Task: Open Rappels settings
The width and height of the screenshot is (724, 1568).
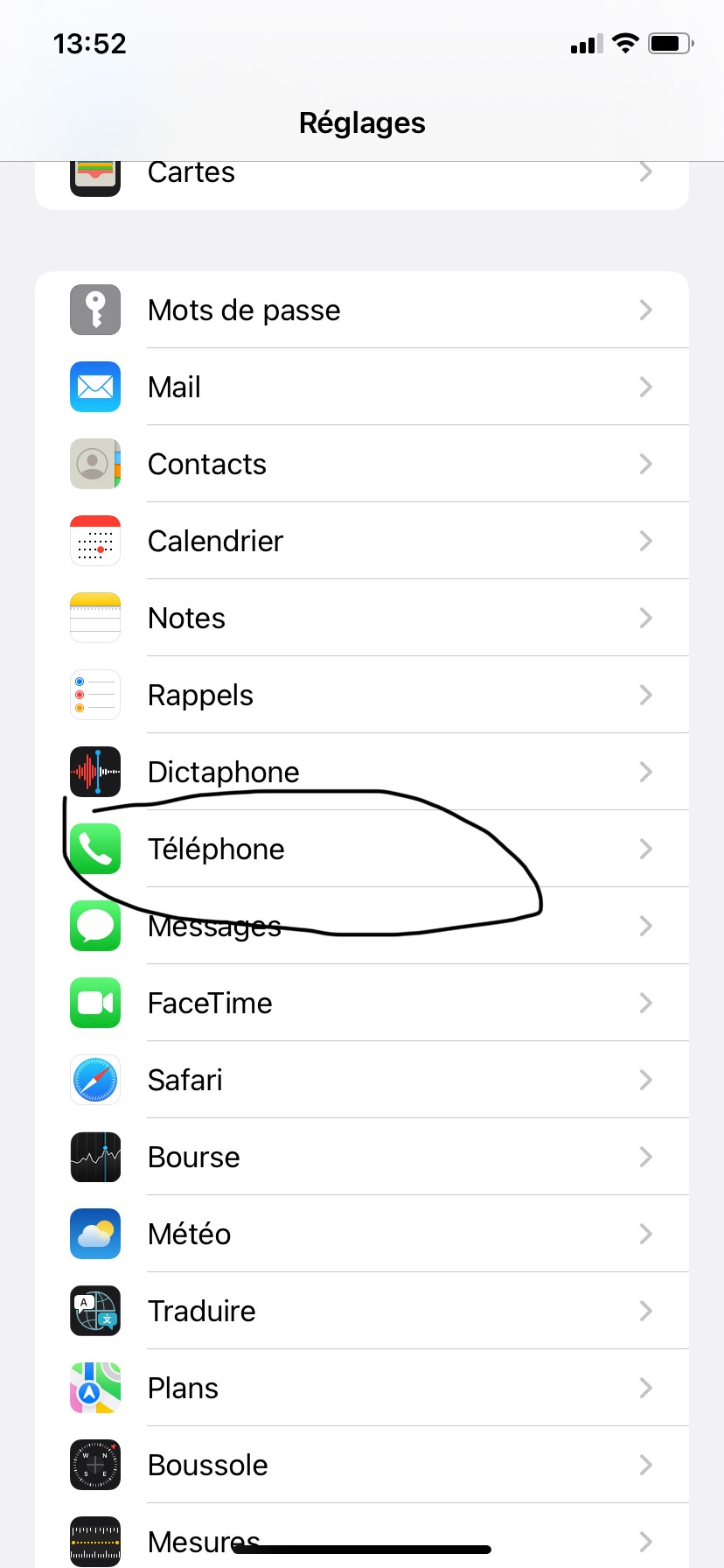Action: pyautogui.click(x=362, y=695)
